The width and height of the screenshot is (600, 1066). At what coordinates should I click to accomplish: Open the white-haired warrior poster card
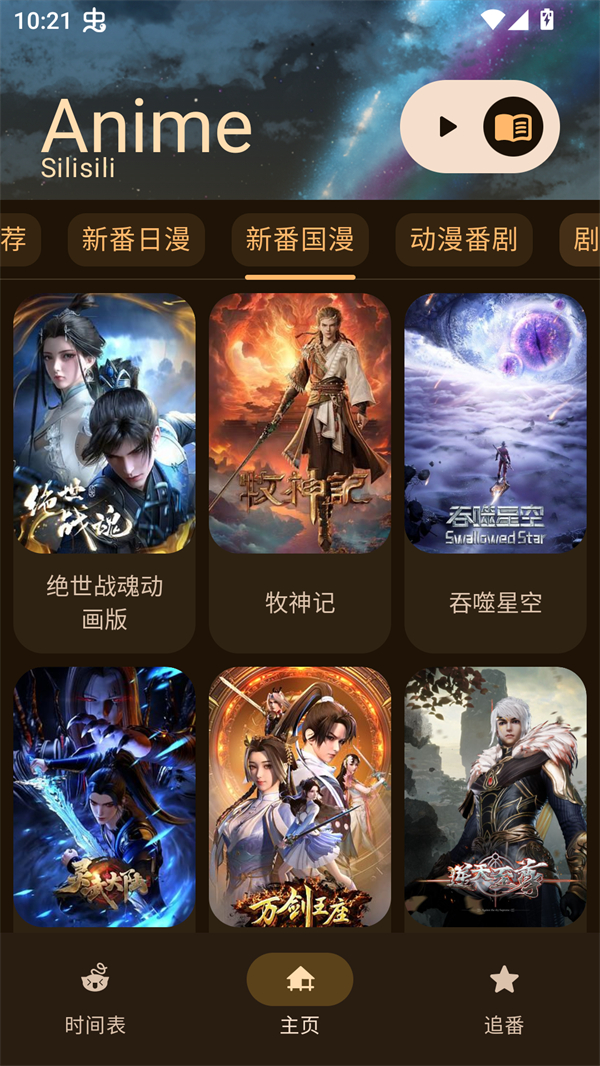pos(496,797)
